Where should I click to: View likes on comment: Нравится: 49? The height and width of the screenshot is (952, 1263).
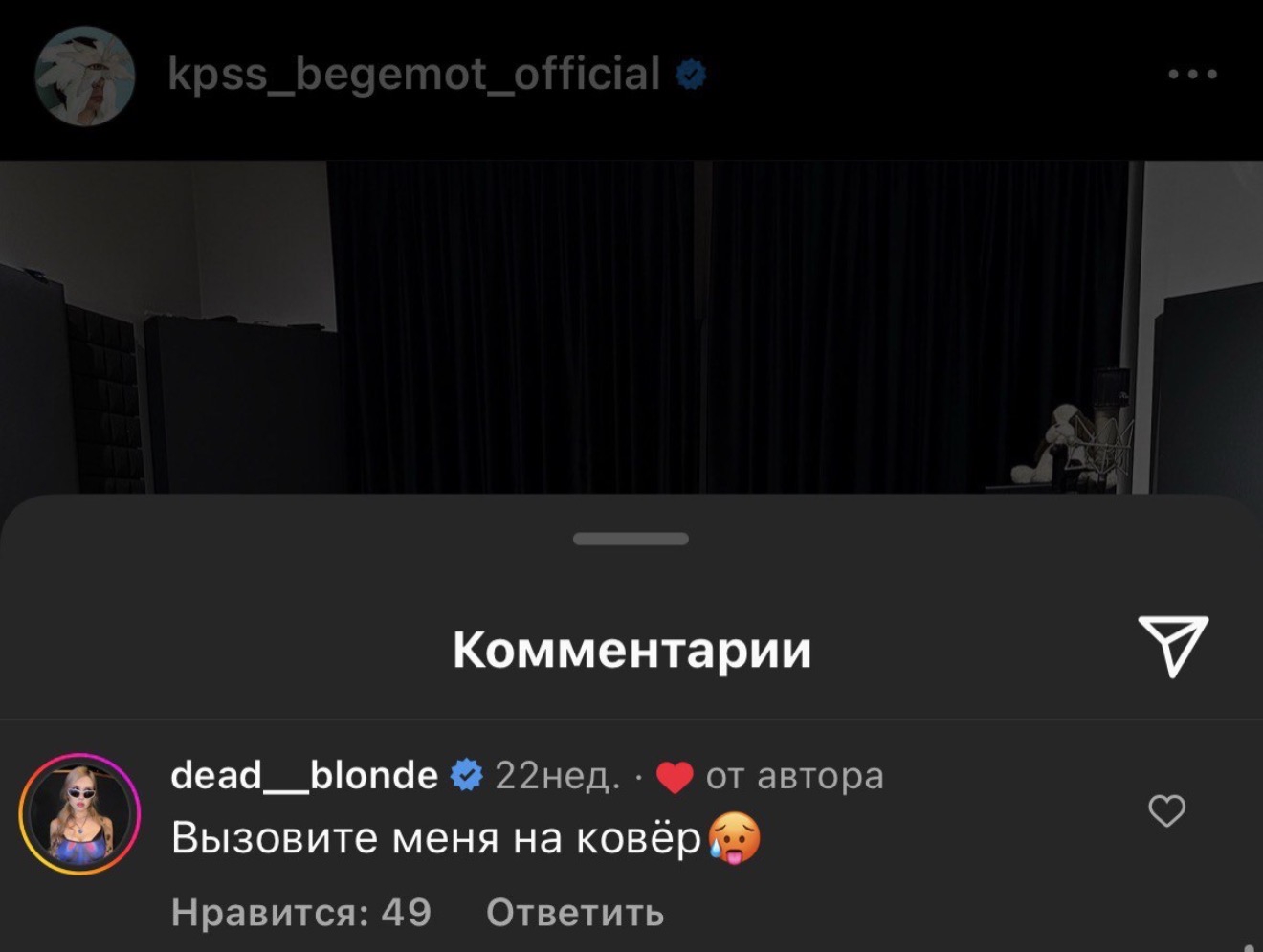(300, 913)
